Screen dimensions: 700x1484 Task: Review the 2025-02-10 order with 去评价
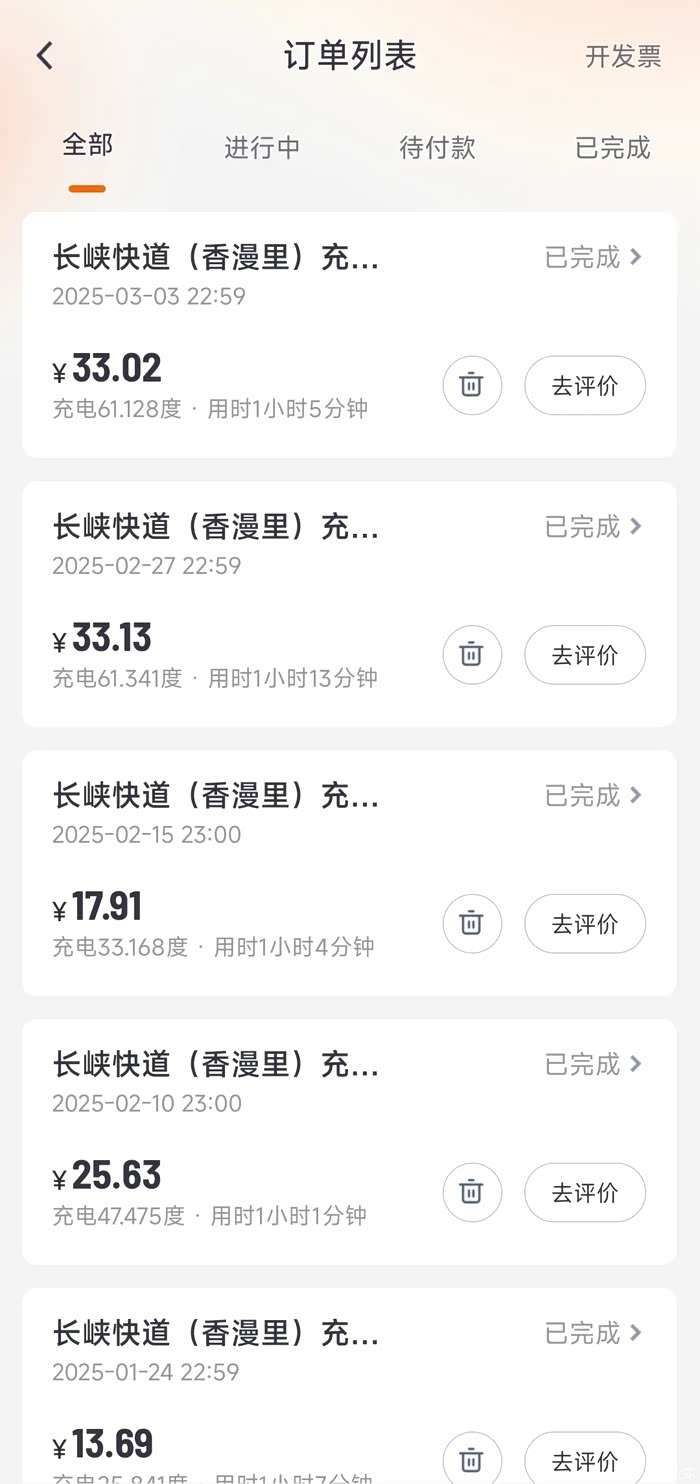tap(585, 1192)
